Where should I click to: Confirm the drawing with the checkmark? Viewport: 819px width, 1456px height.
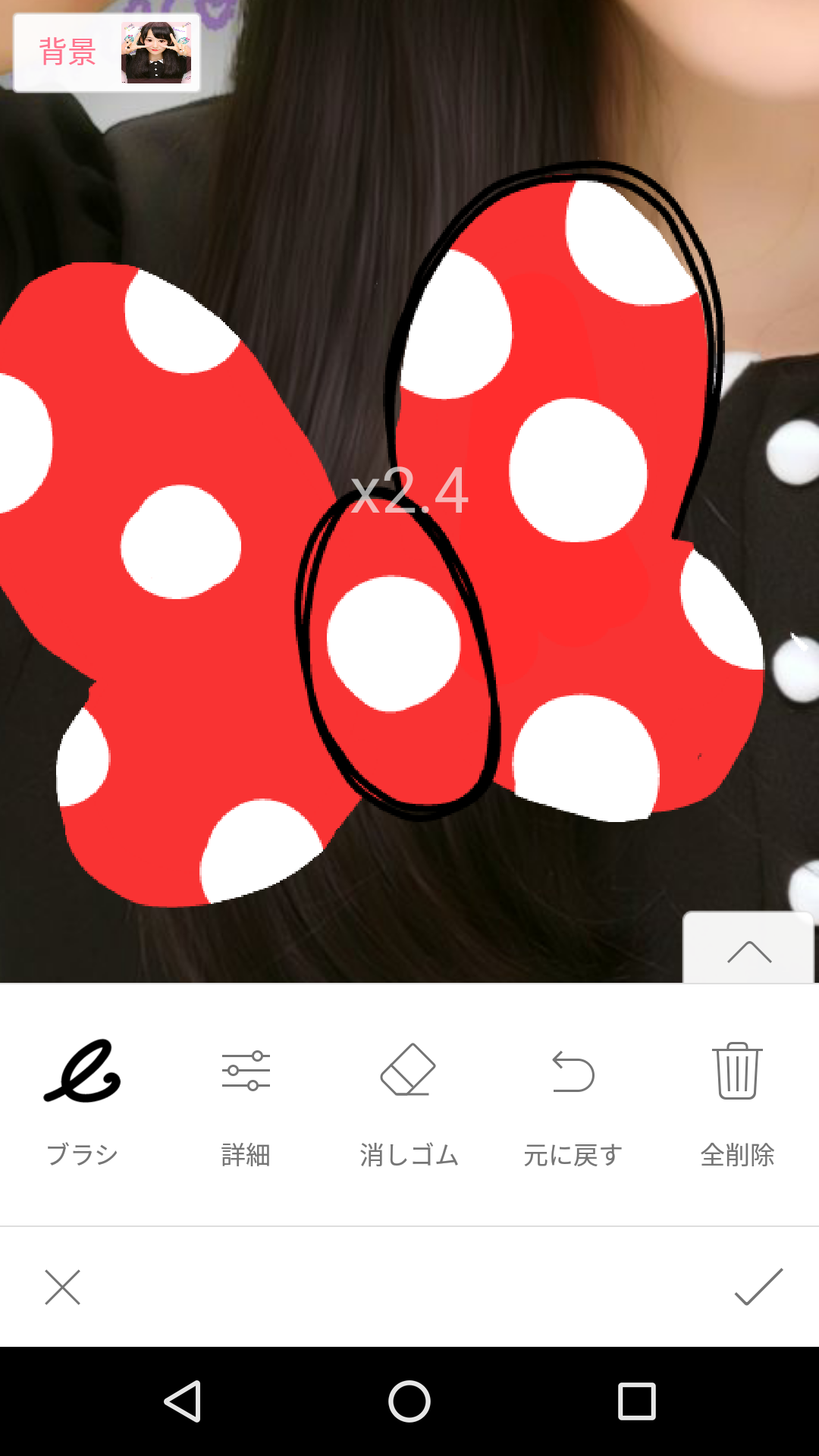pos(758,1287)
